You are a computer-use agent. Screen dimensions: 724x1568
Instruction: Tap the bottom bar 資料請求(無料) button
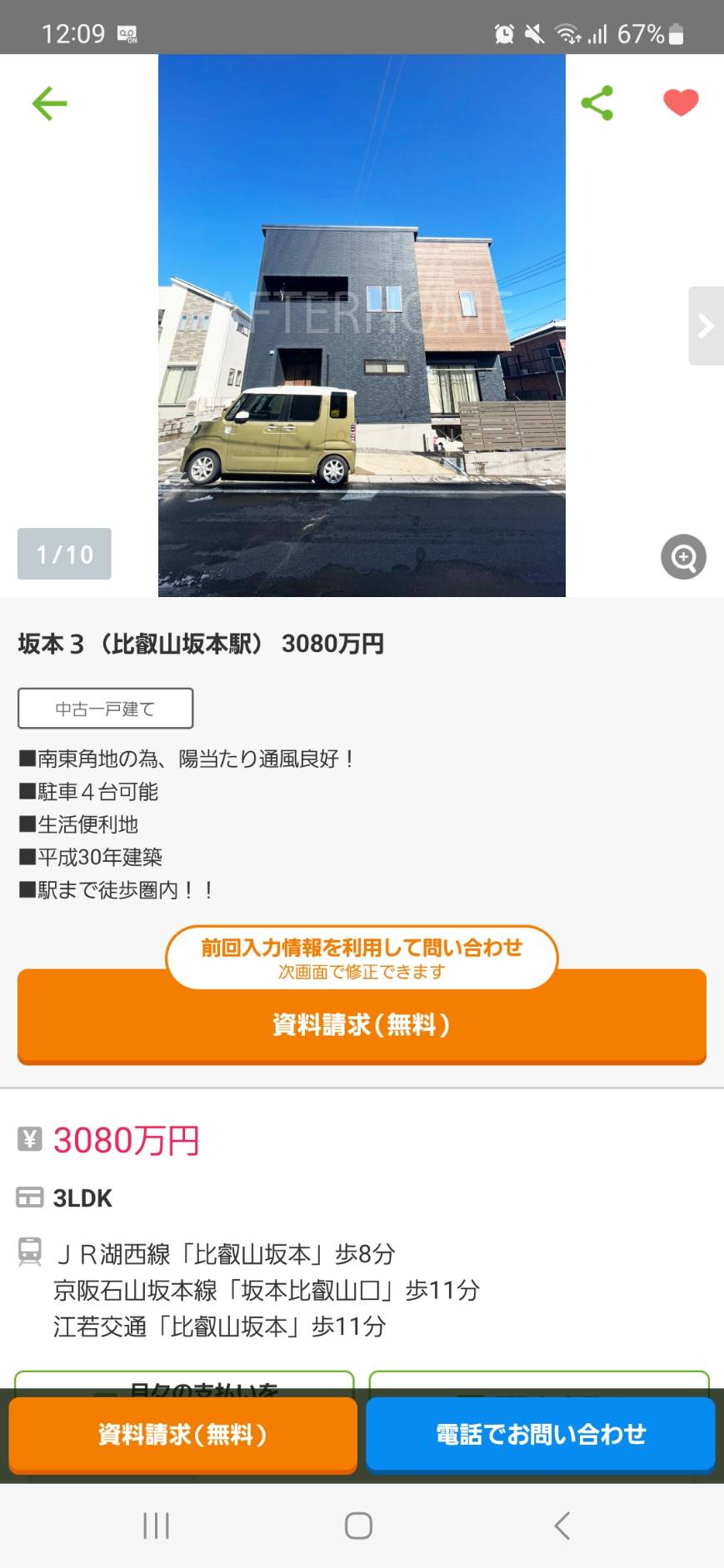pyautogui.click(x=182, y=1435)
